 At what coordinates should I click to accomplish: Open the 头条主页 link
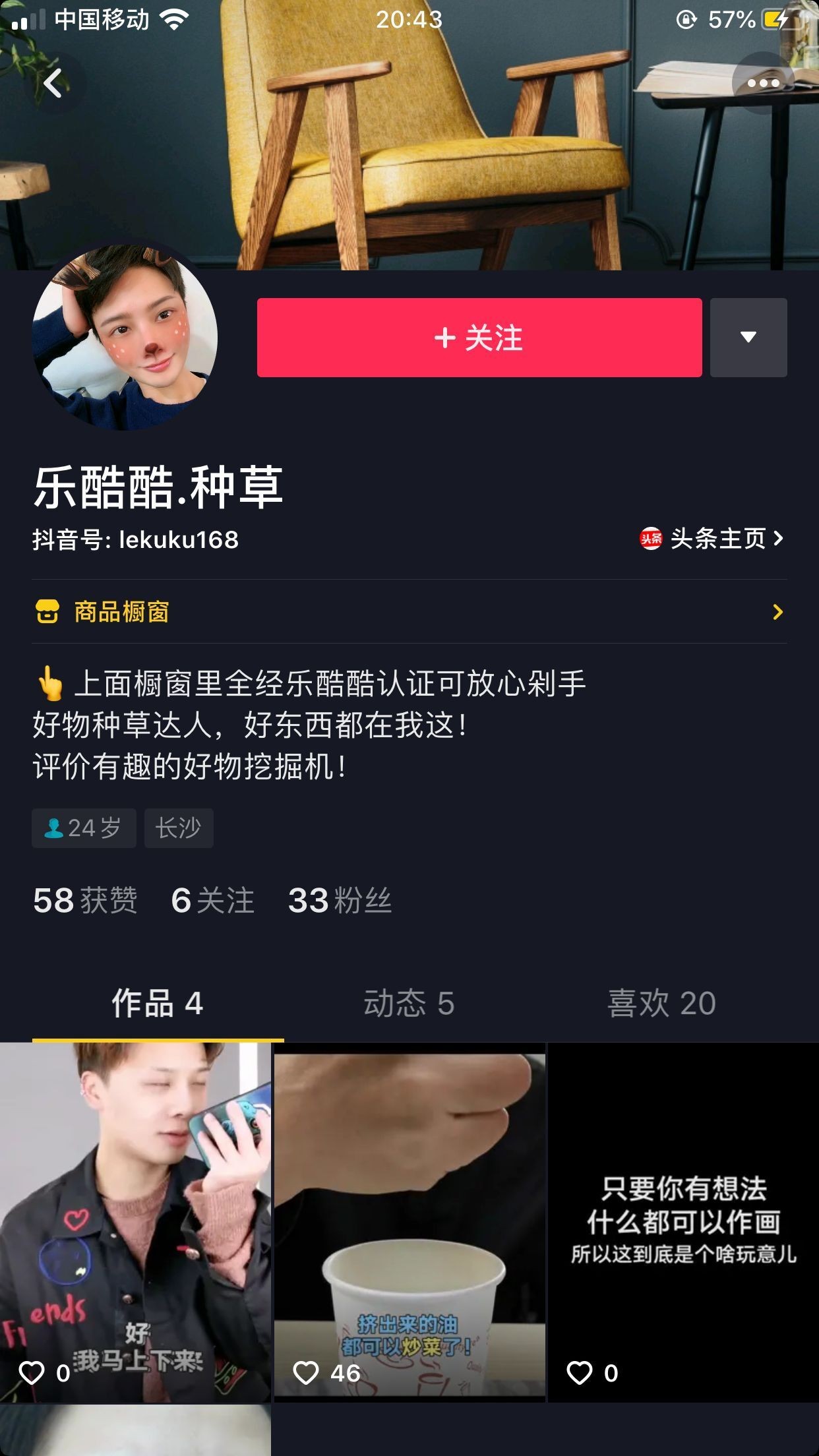712,539
